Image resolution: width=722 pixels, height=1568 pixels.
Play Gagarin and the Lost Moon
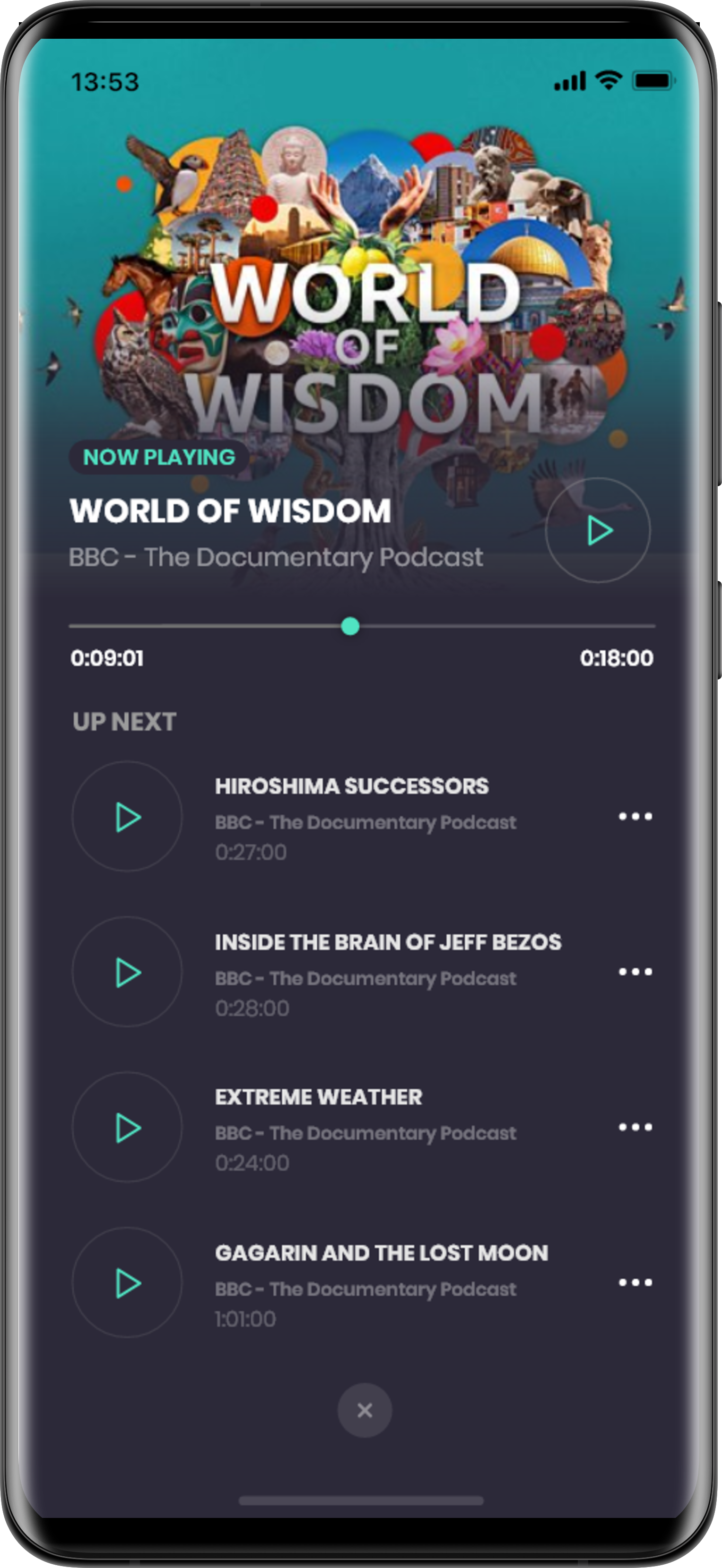[127, 1283]
